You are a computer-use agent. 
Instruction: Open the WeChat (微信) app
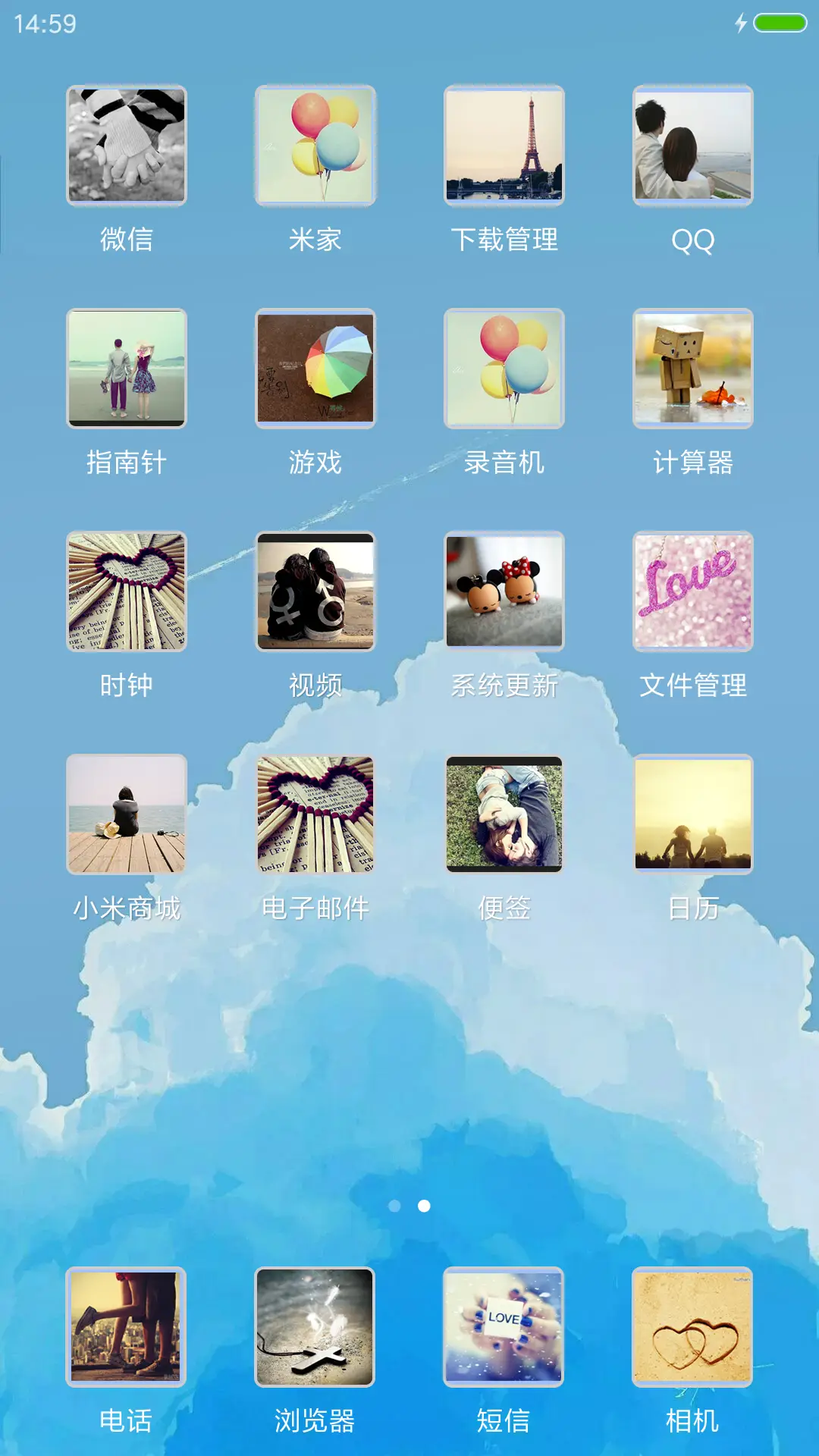coord(125,146)
